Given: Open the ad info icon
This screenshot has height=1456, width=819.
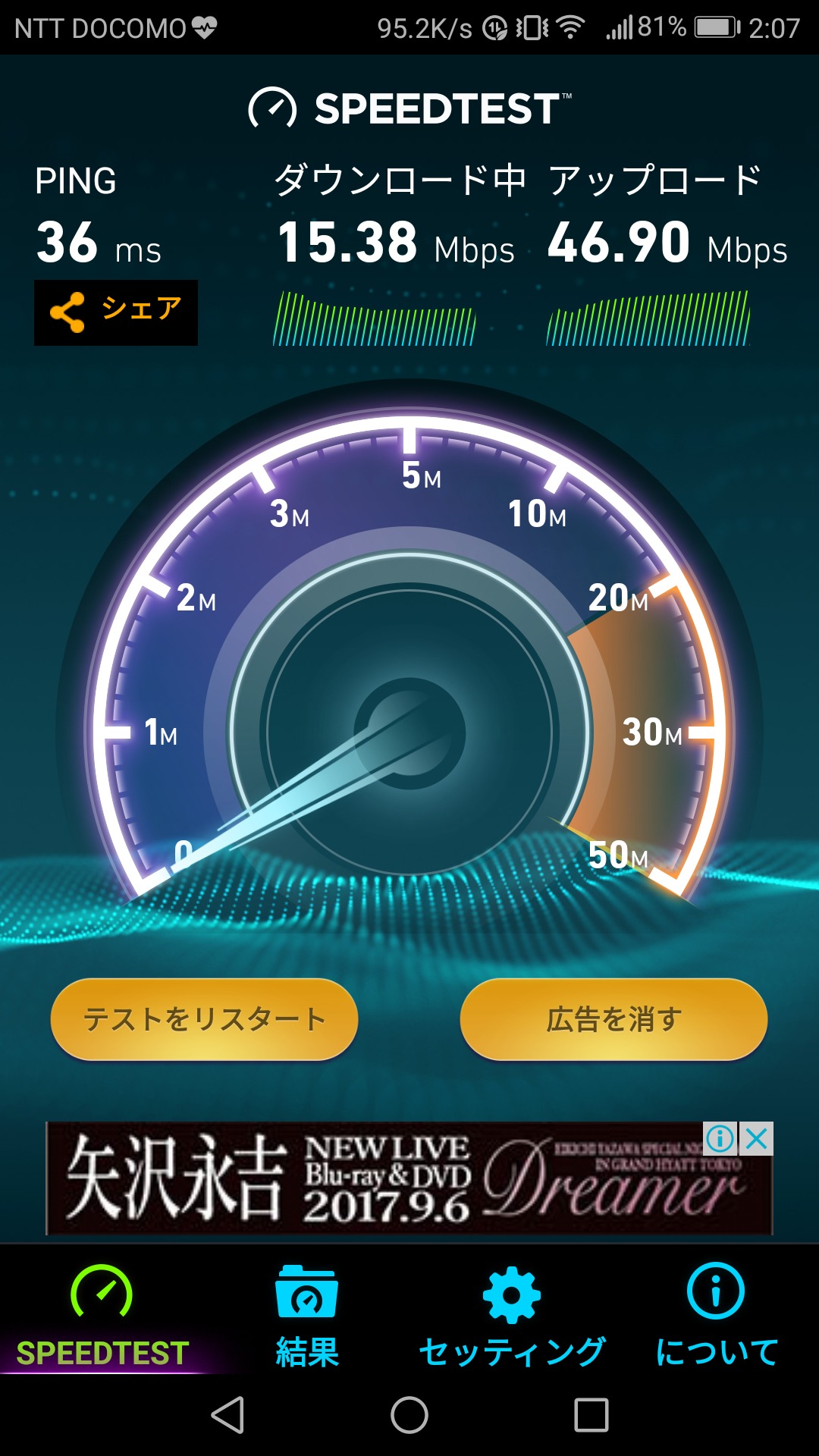Looking at the screenshot, I should pyautogui.click(x=720, y=1138).
